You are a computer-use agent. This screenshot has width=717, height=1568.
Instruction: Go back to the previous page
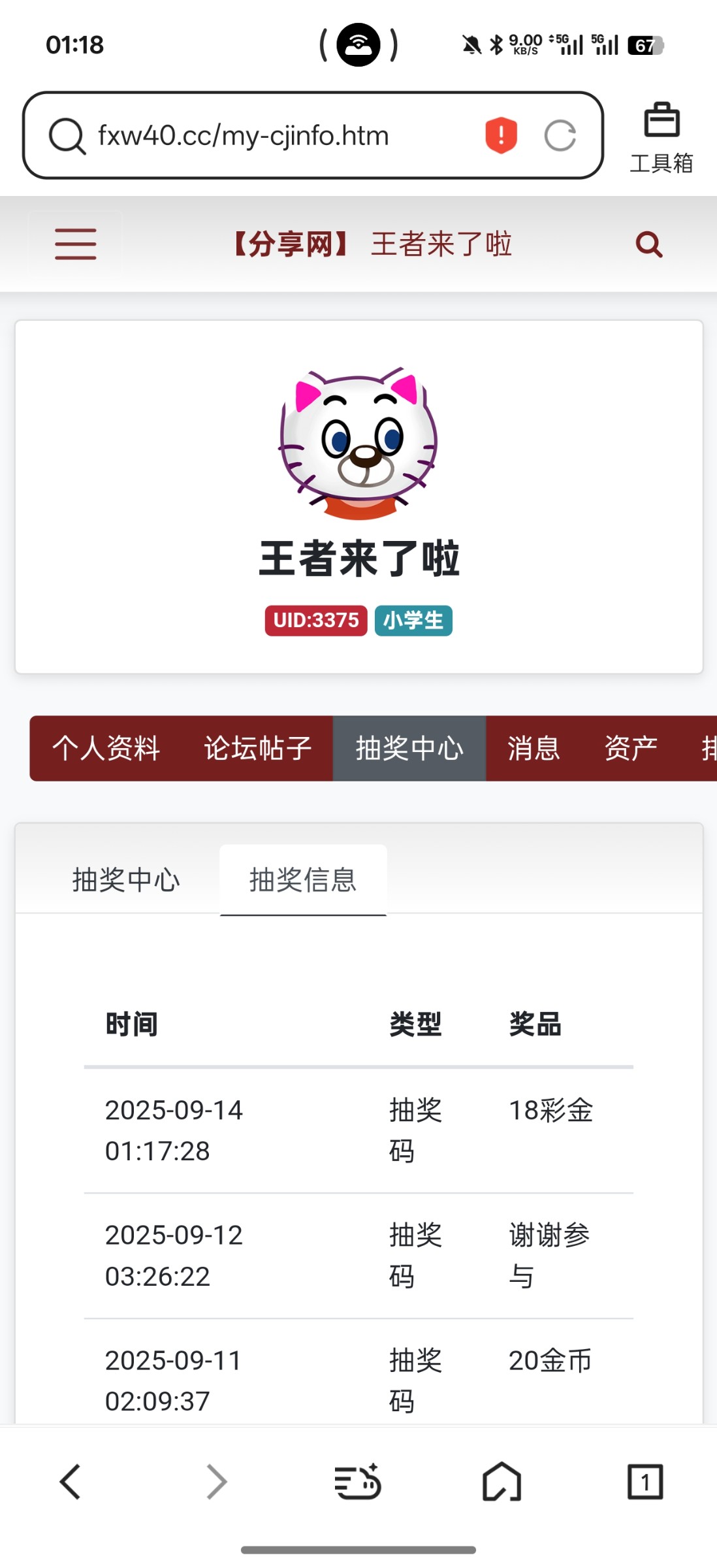[x=71, y=1481]
